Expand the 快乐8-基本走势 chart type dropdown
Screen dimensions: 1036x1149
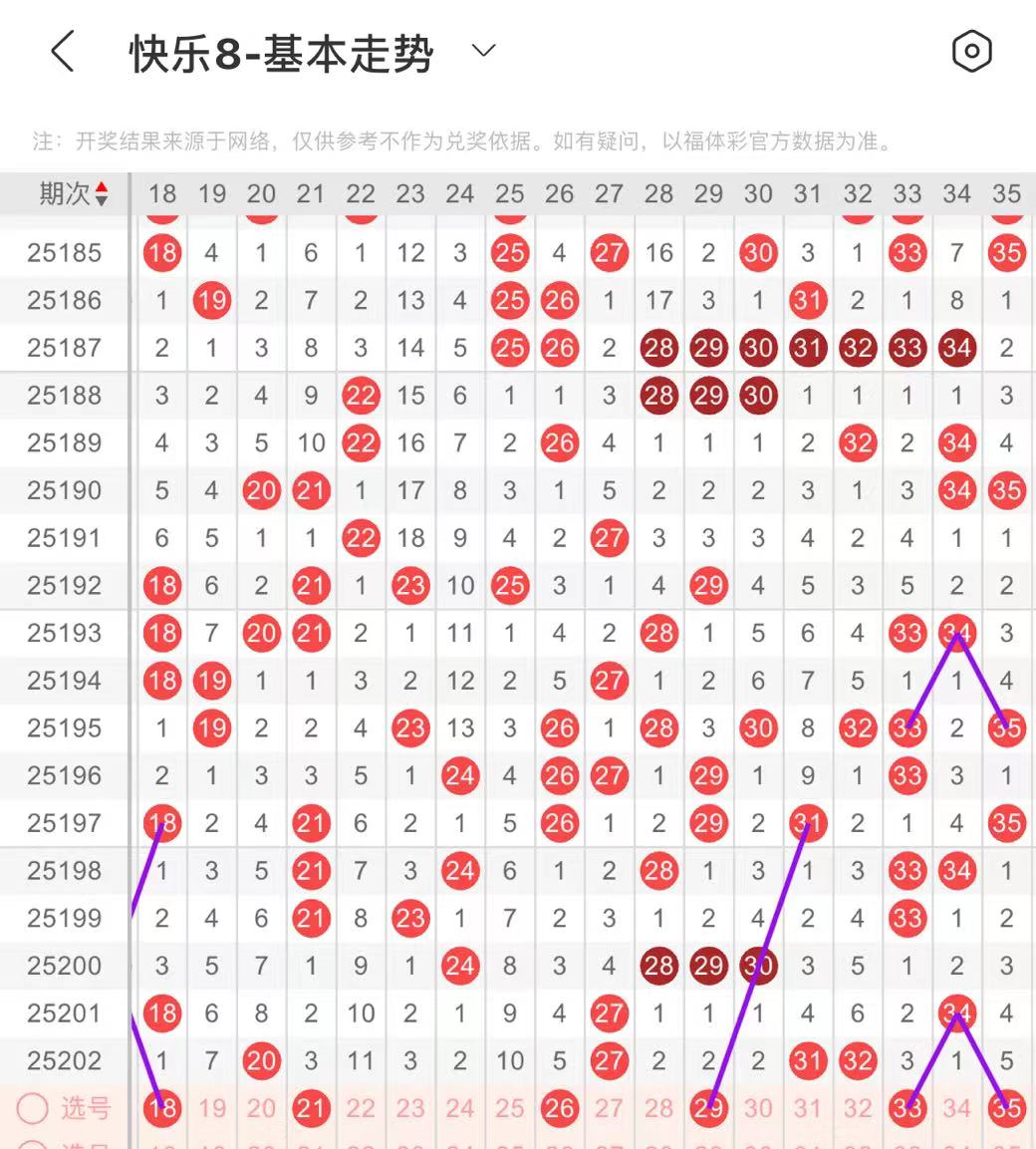tap(483, 51)
